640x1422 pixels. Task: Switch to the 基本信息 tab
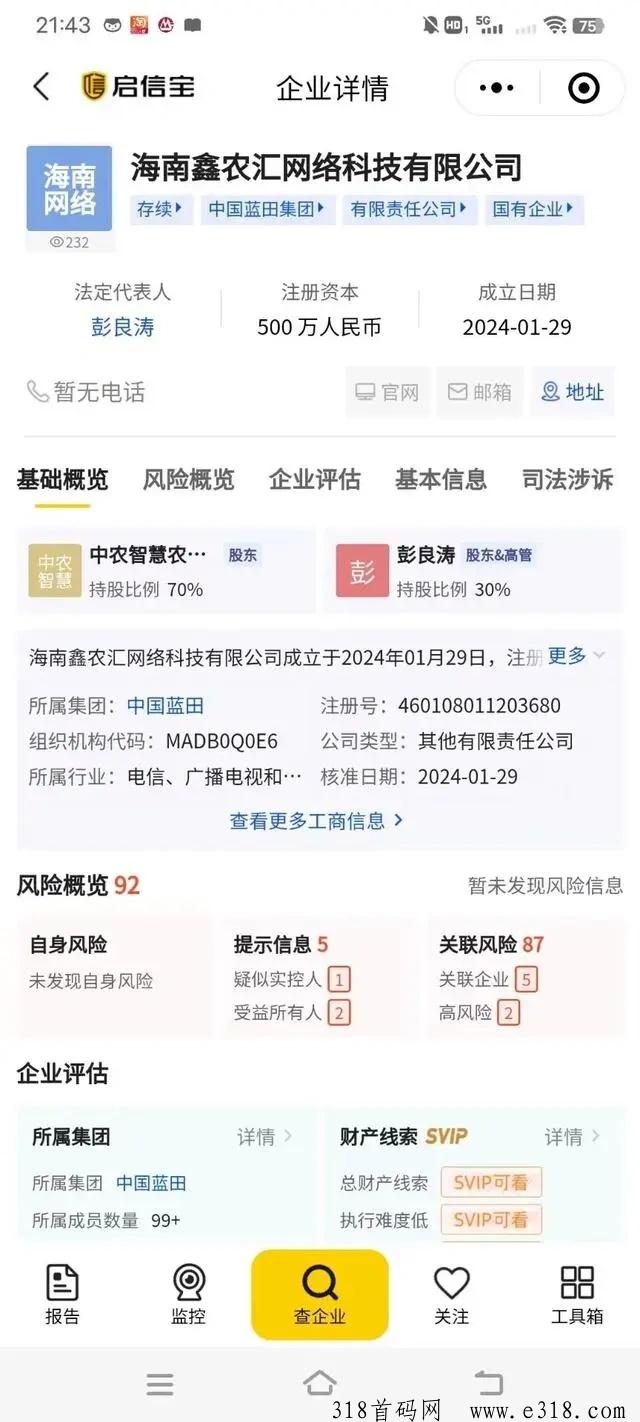tap(440, 479)
